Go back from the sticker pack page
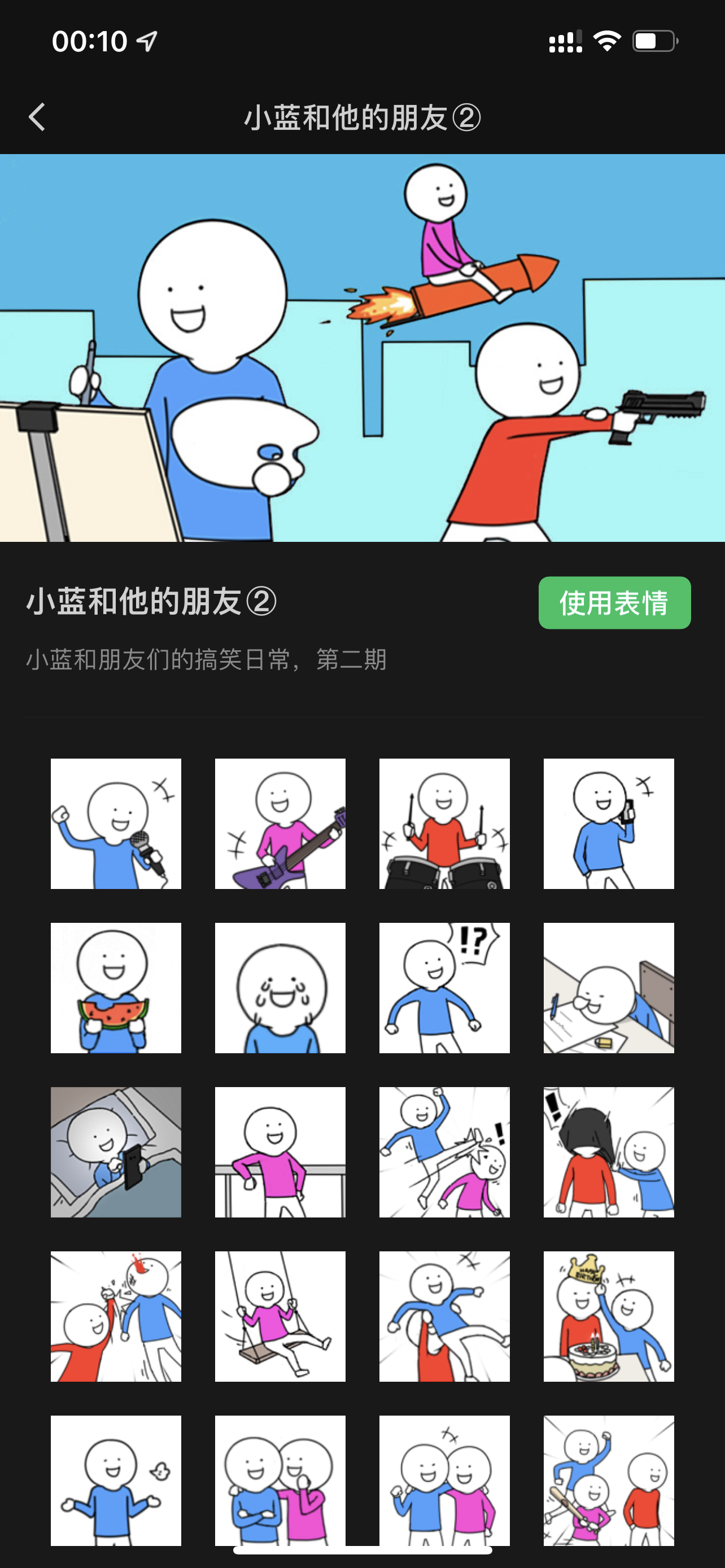This screenshot has width=725, height=1568. click(37, 117)
